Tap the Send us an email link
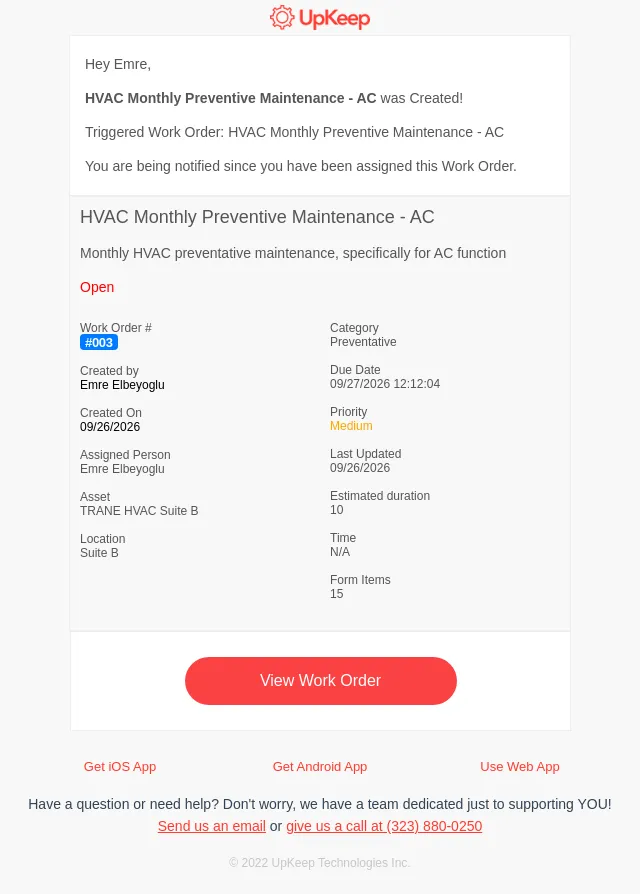 point(211,826)
